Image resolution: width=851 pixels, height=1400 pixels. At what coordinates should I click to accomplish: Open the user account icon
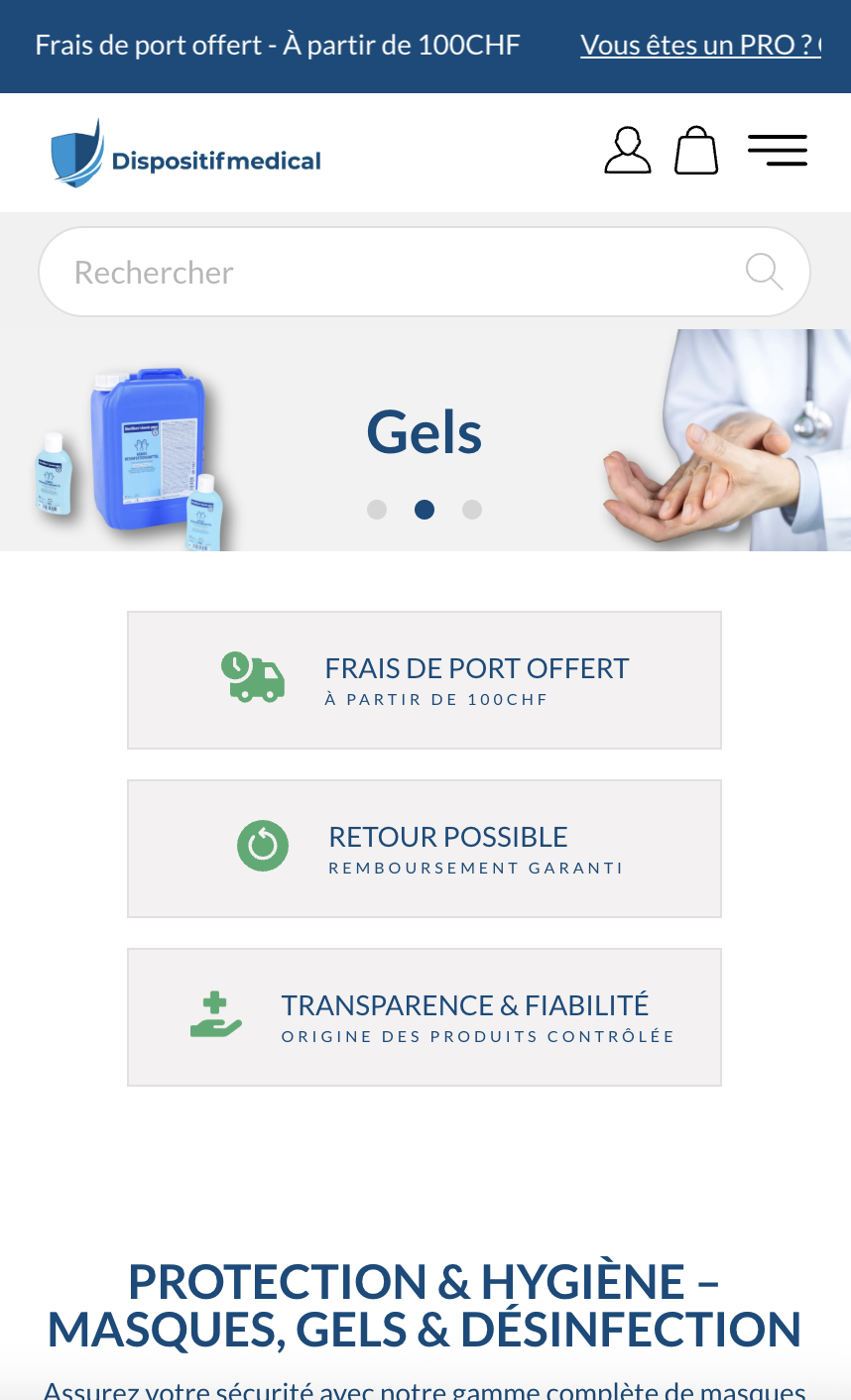coord(628,151)
